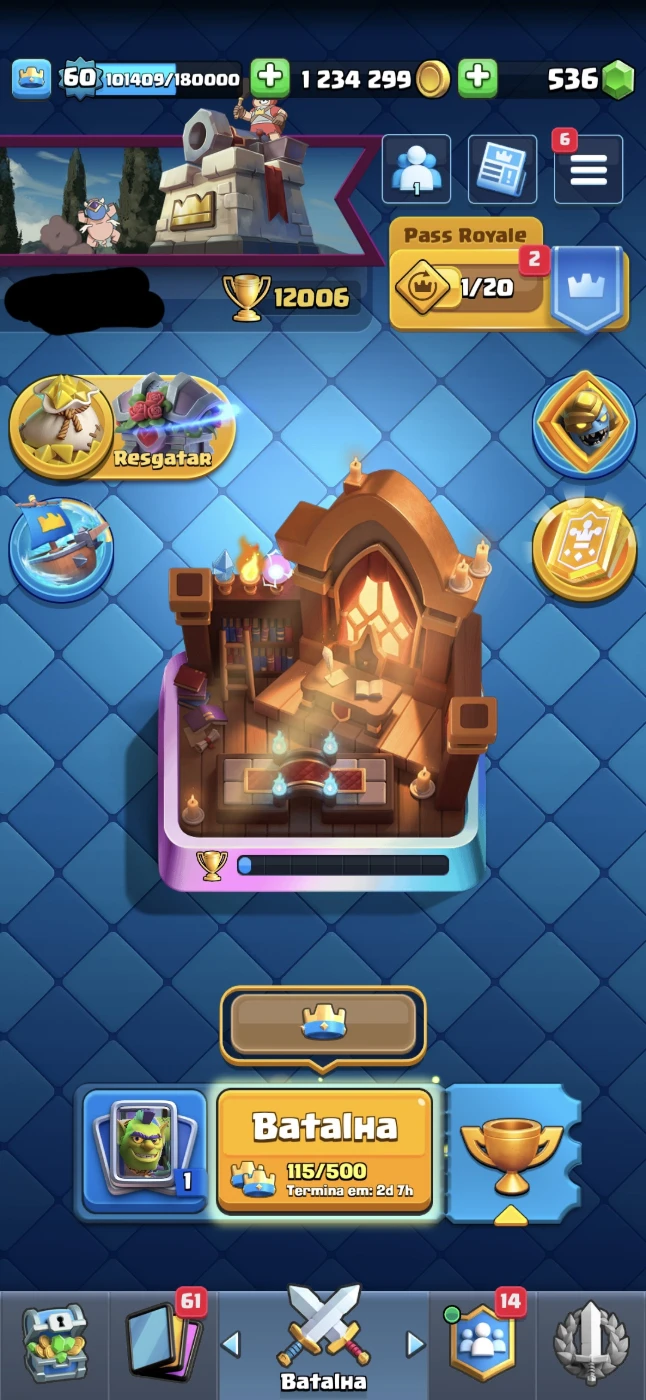Change the battle deck card selector
Viewport: 646px width, 1400px height.
(144, 1150)
